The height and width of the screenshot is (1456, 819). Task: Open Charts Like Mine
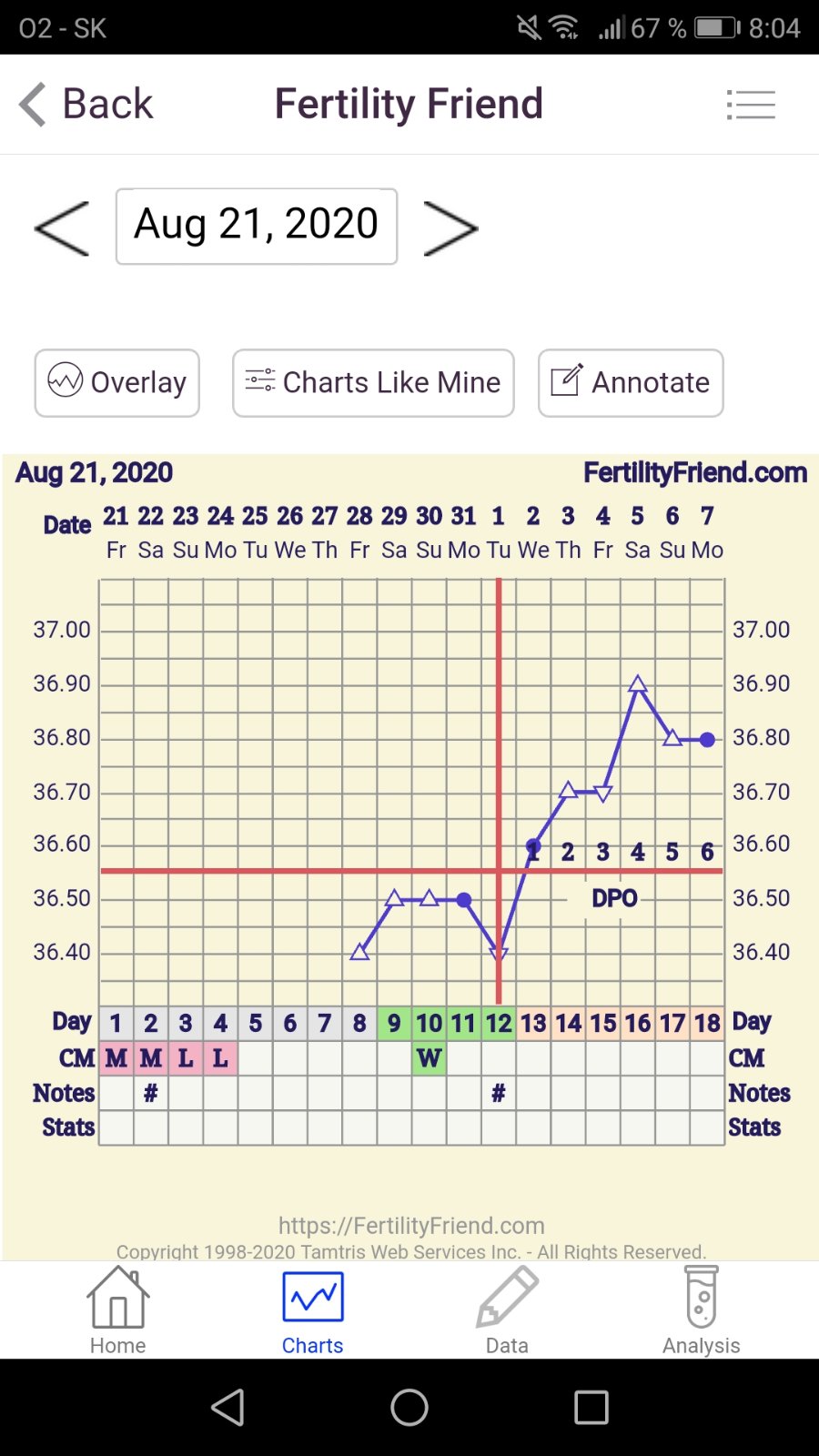(x=373, y=383)
